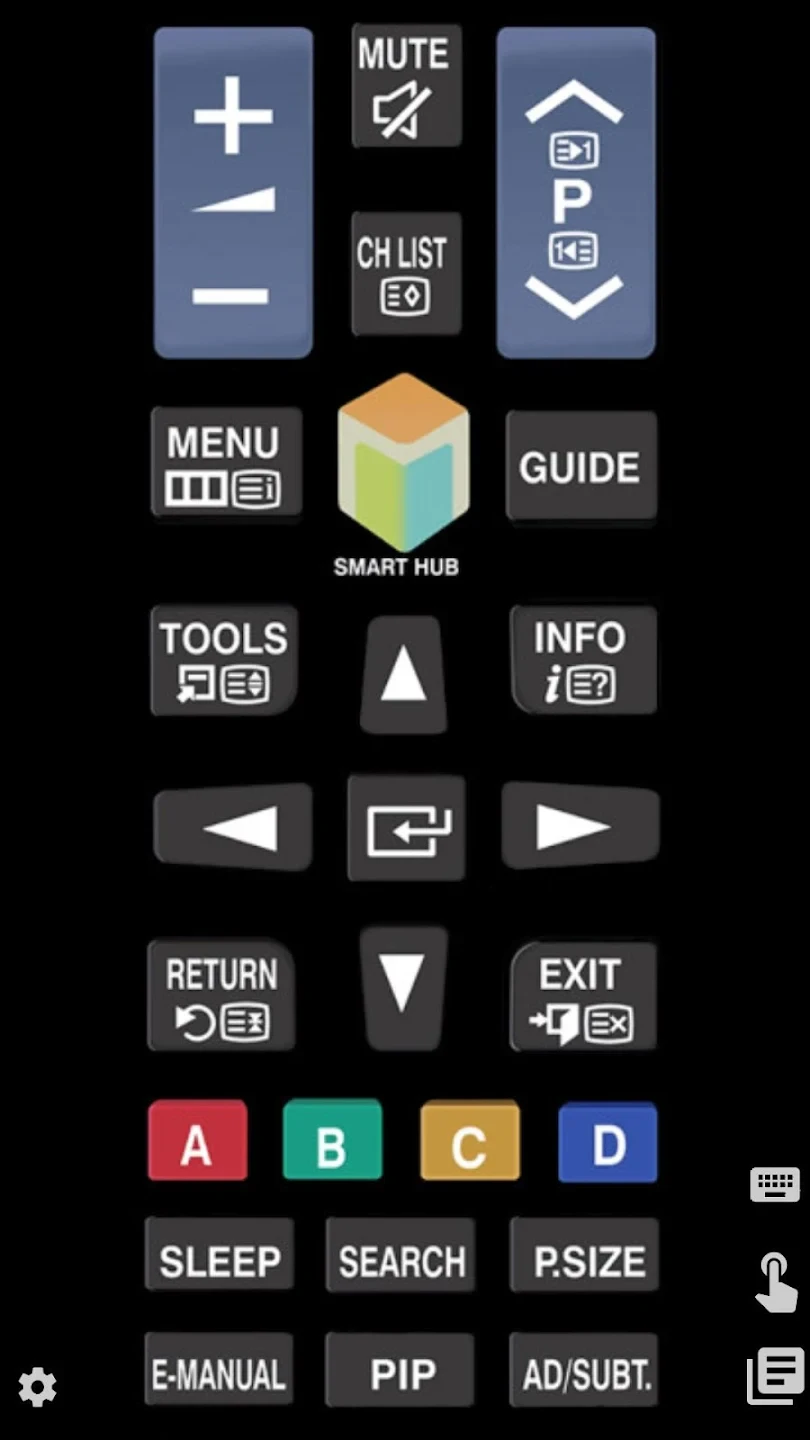Open the CH LIST channel list
Image resolution: width=810 pixels, height=1440 pixels.
(x=406, y=274)
